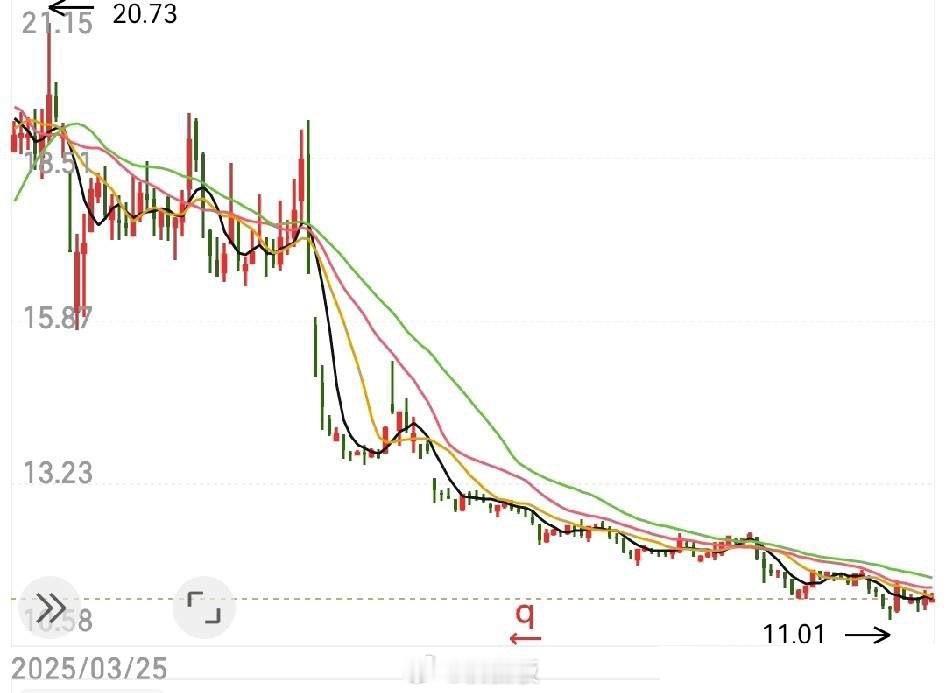Tap the double-arrow expand button
946x693 pixels.
(51, 607)
